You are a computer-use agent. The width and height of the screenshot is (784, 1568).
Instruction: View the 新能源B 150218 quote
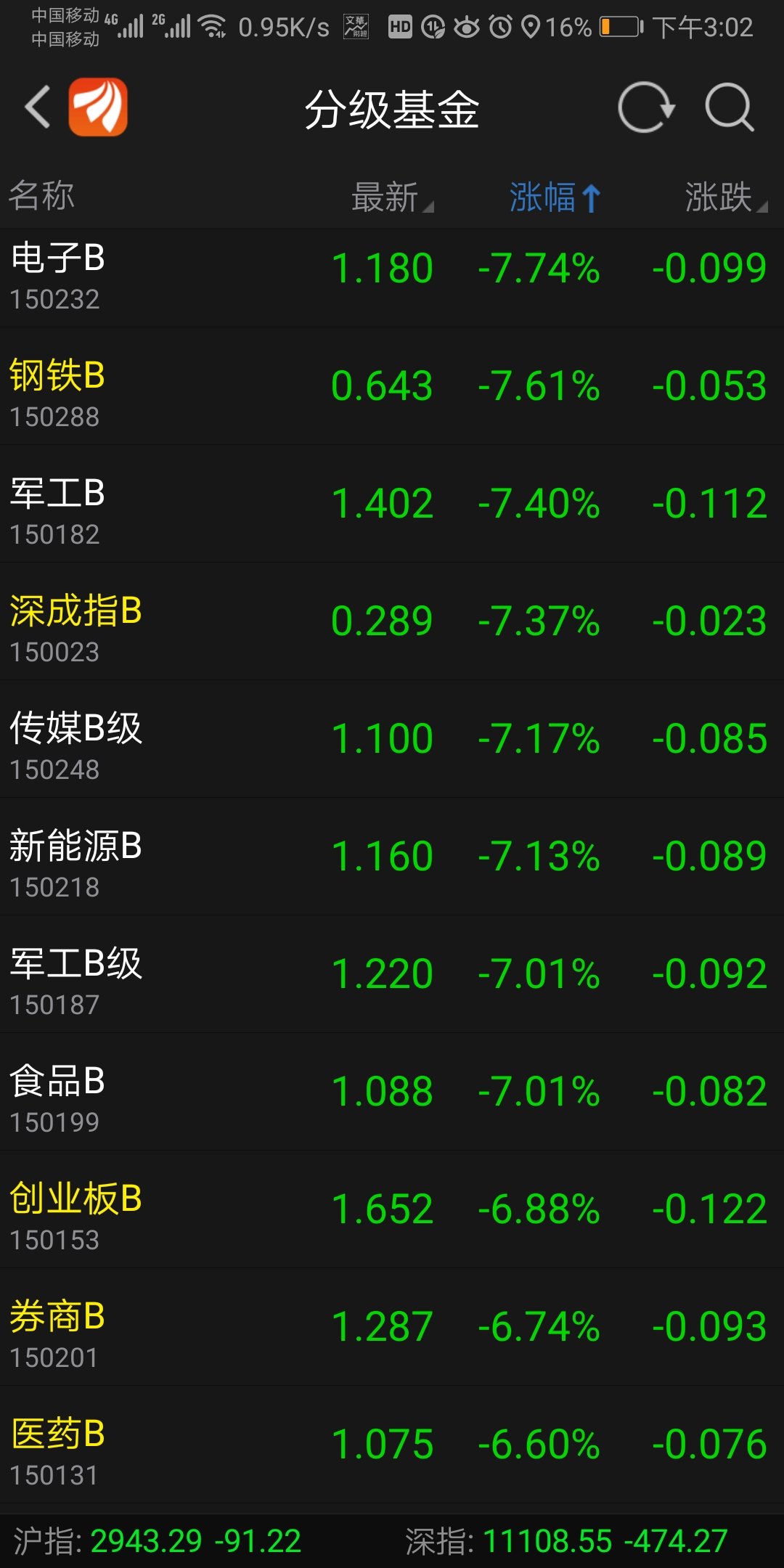coord(392,865)
